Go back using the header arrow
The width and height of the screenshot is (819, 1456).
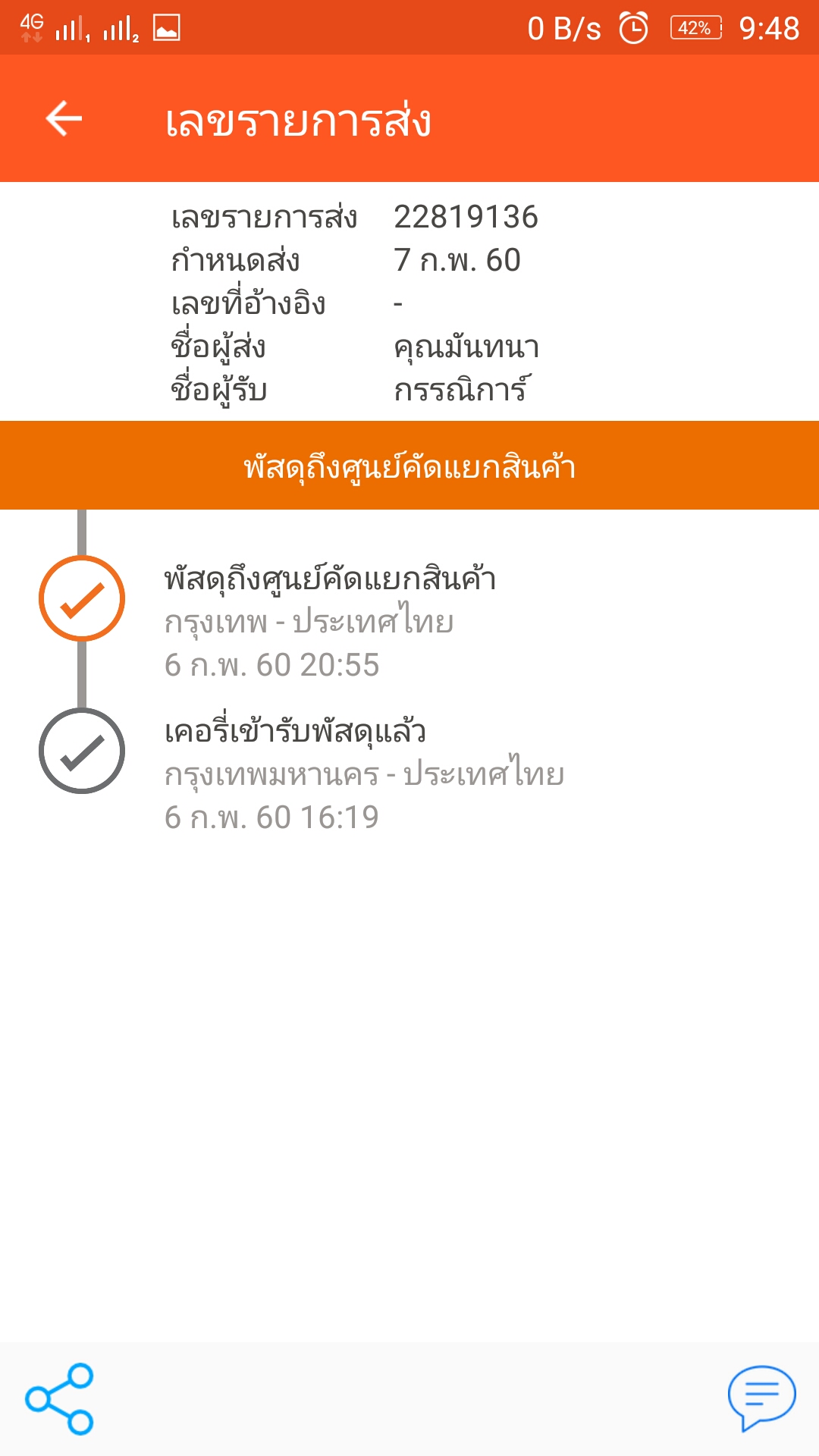[64, 119]
